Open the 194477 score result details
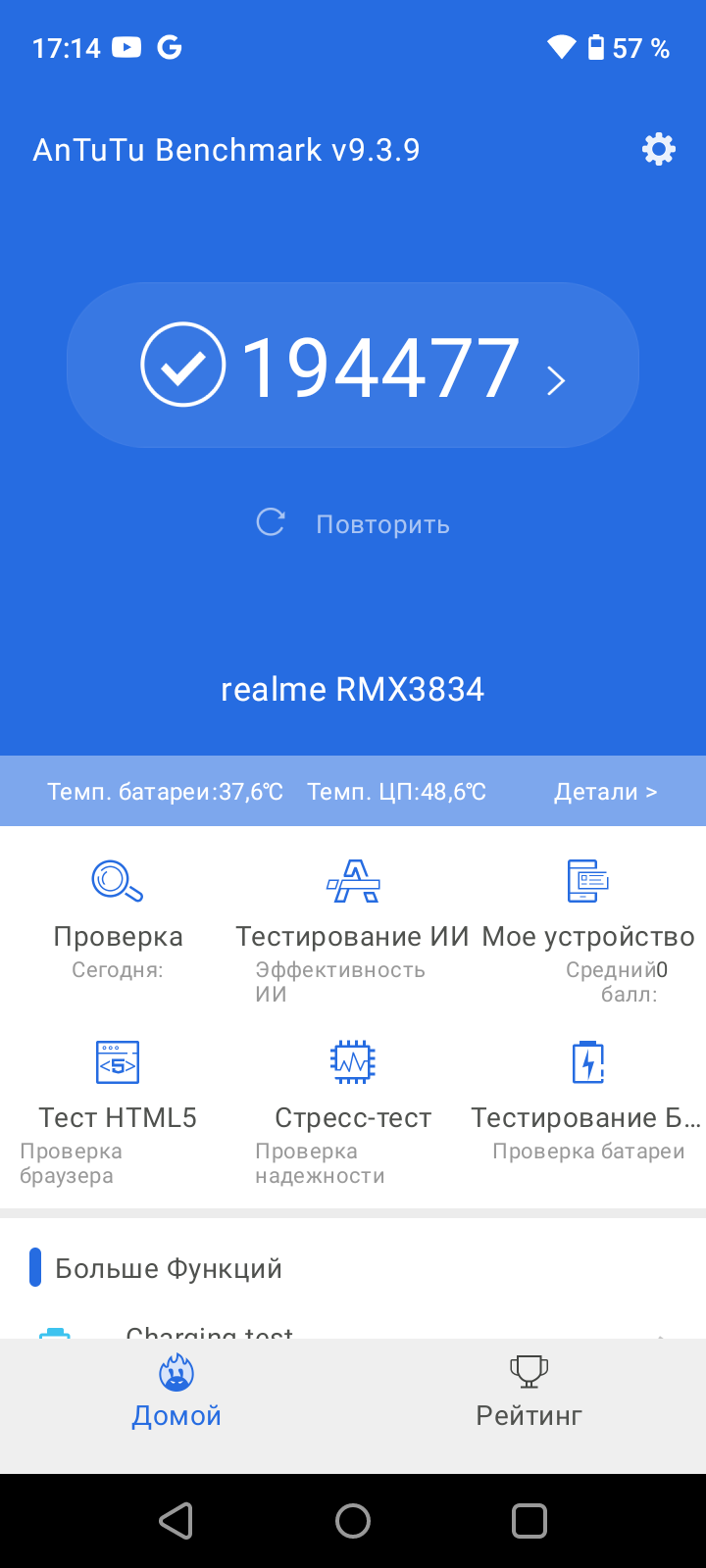706x1568 pixels. coord(353,367)
